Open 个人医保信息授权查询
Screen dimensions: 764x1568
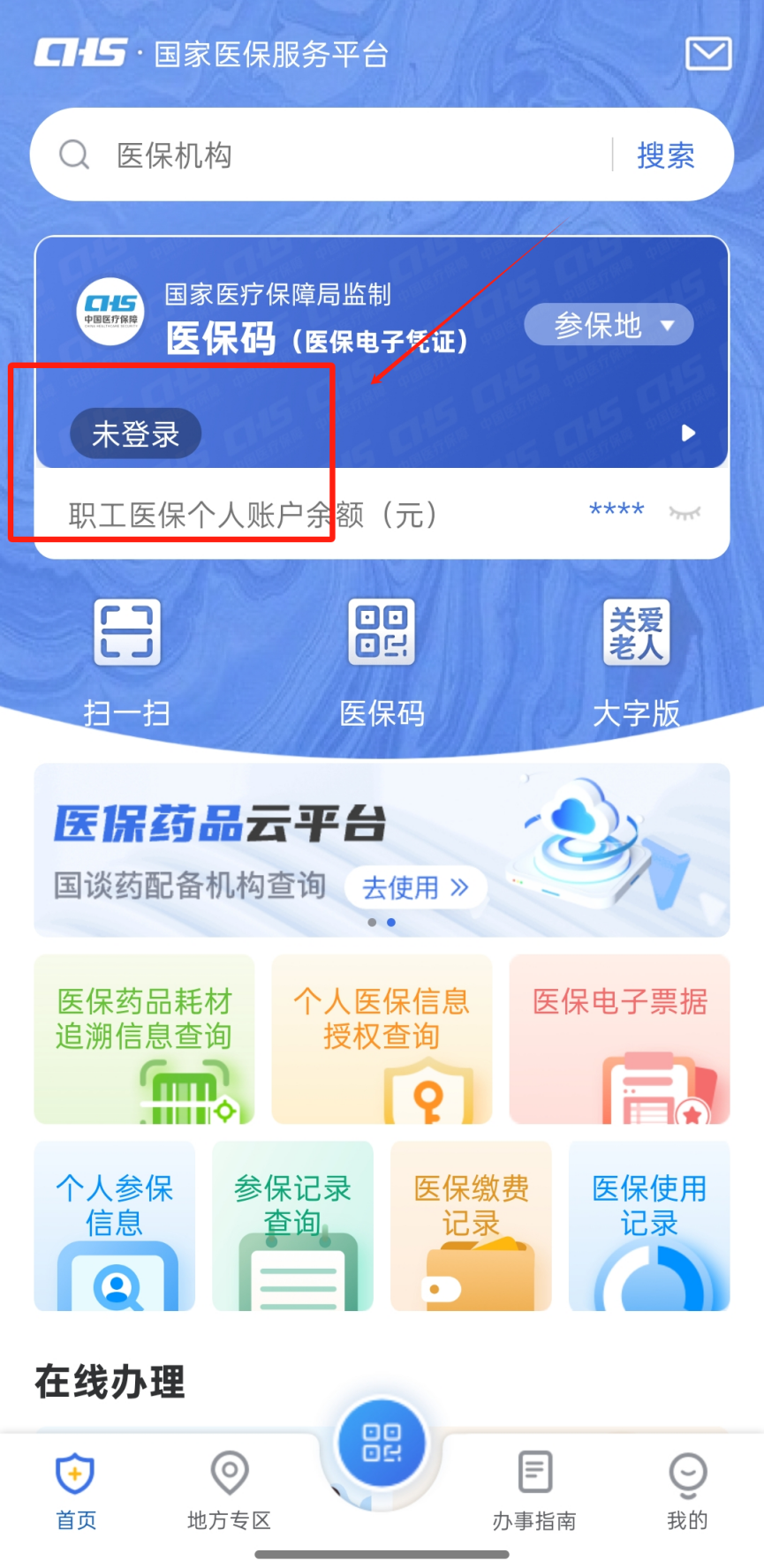(x=382, y=1039)
